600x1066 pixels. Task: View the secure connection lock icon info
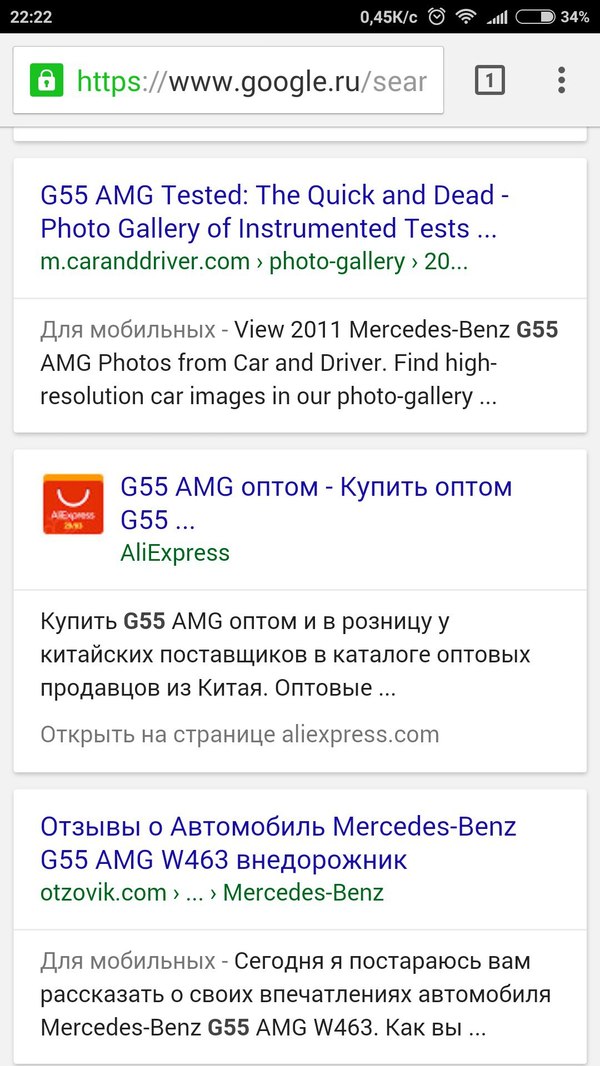[x=46, y=80]
